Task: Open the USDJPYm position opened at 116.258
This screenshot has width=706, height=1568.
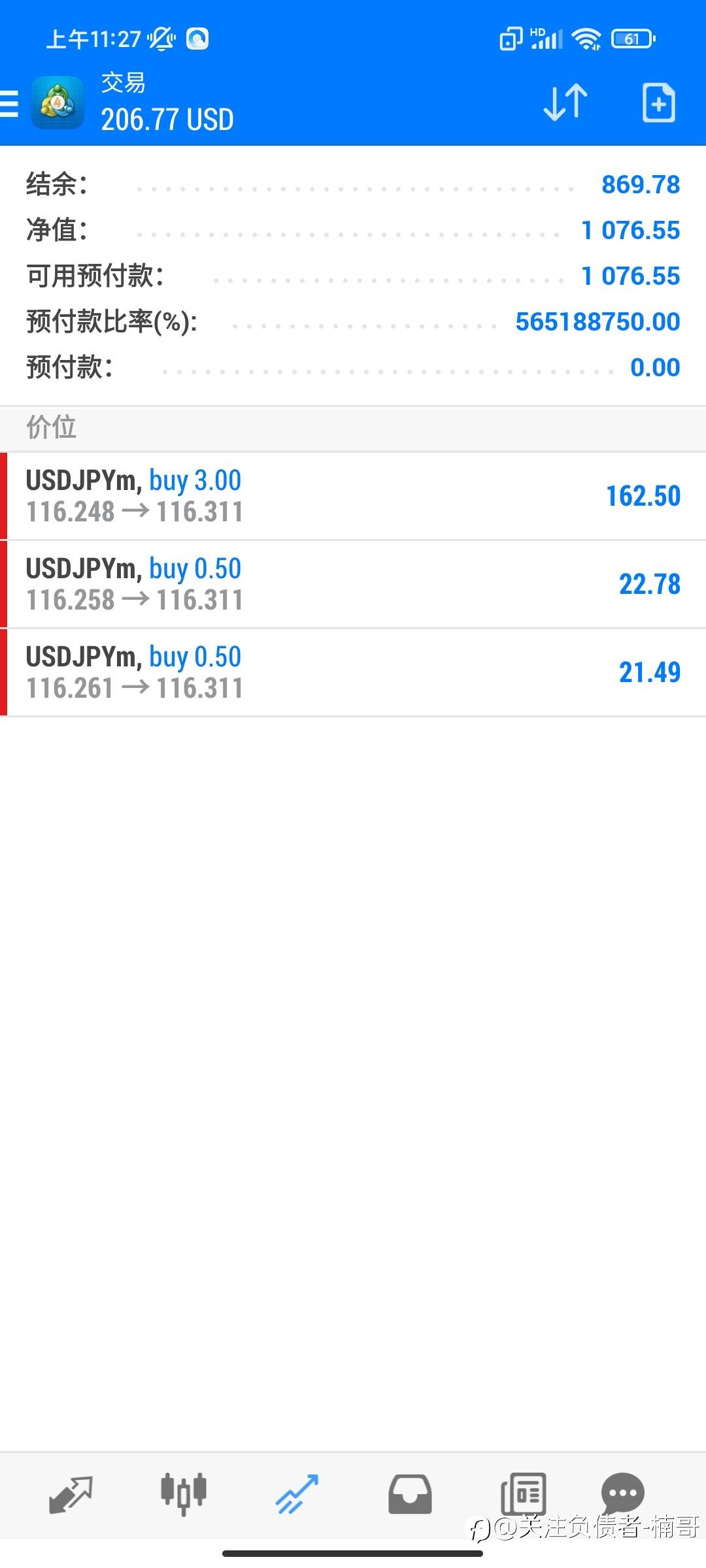Action: click(x=353, y=585)
